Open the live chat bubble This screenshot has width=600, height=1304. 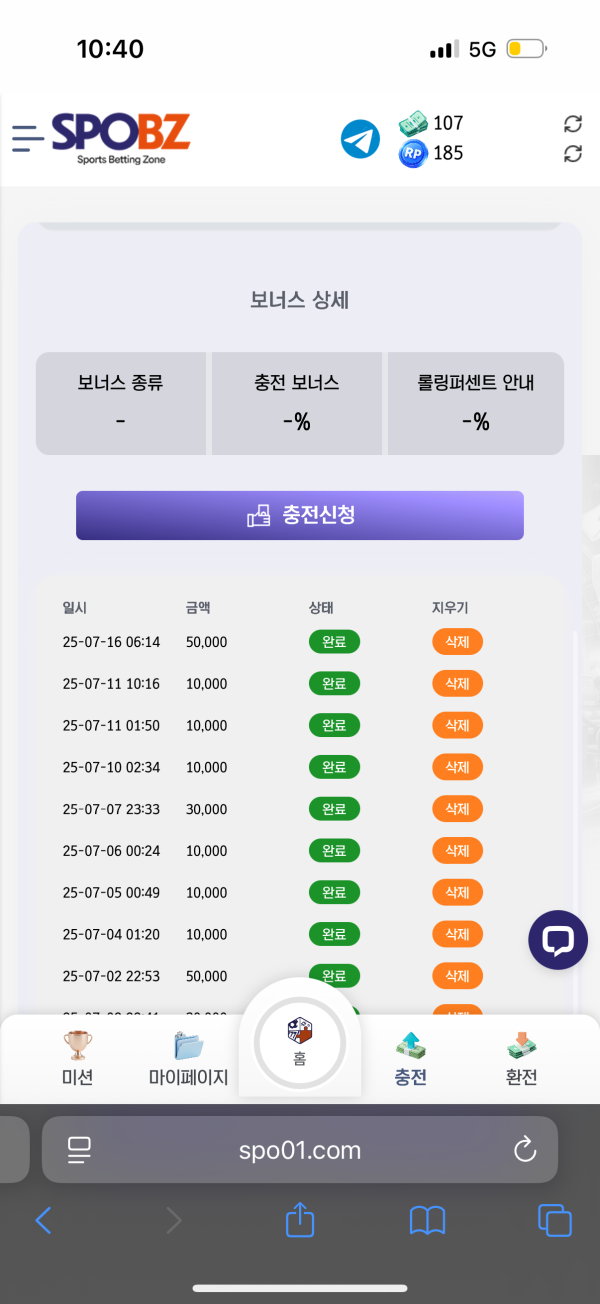[x=558, y=940]
